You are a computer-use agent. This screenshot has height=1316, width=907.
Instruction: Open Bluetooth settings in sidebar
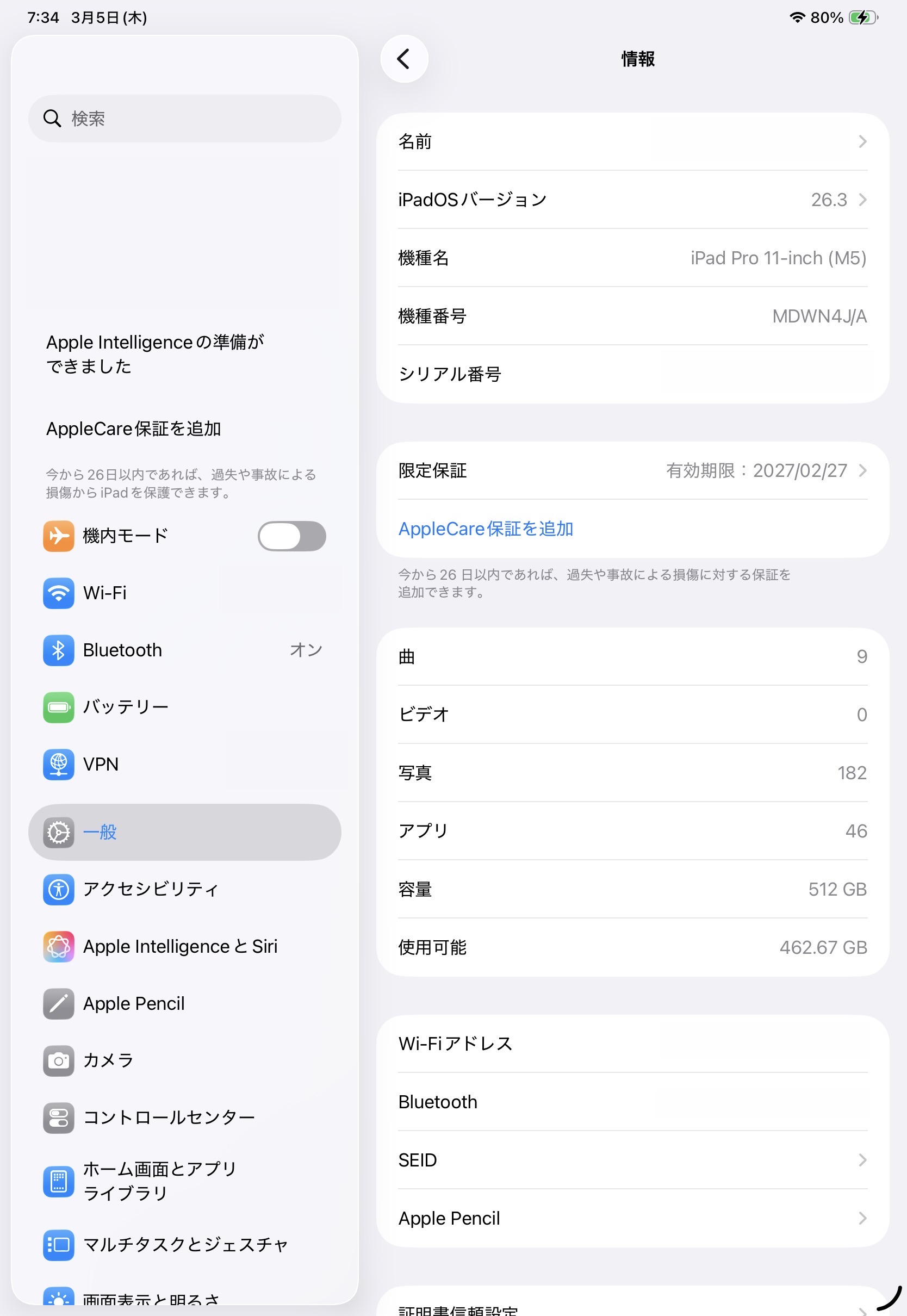click(185, 650)
